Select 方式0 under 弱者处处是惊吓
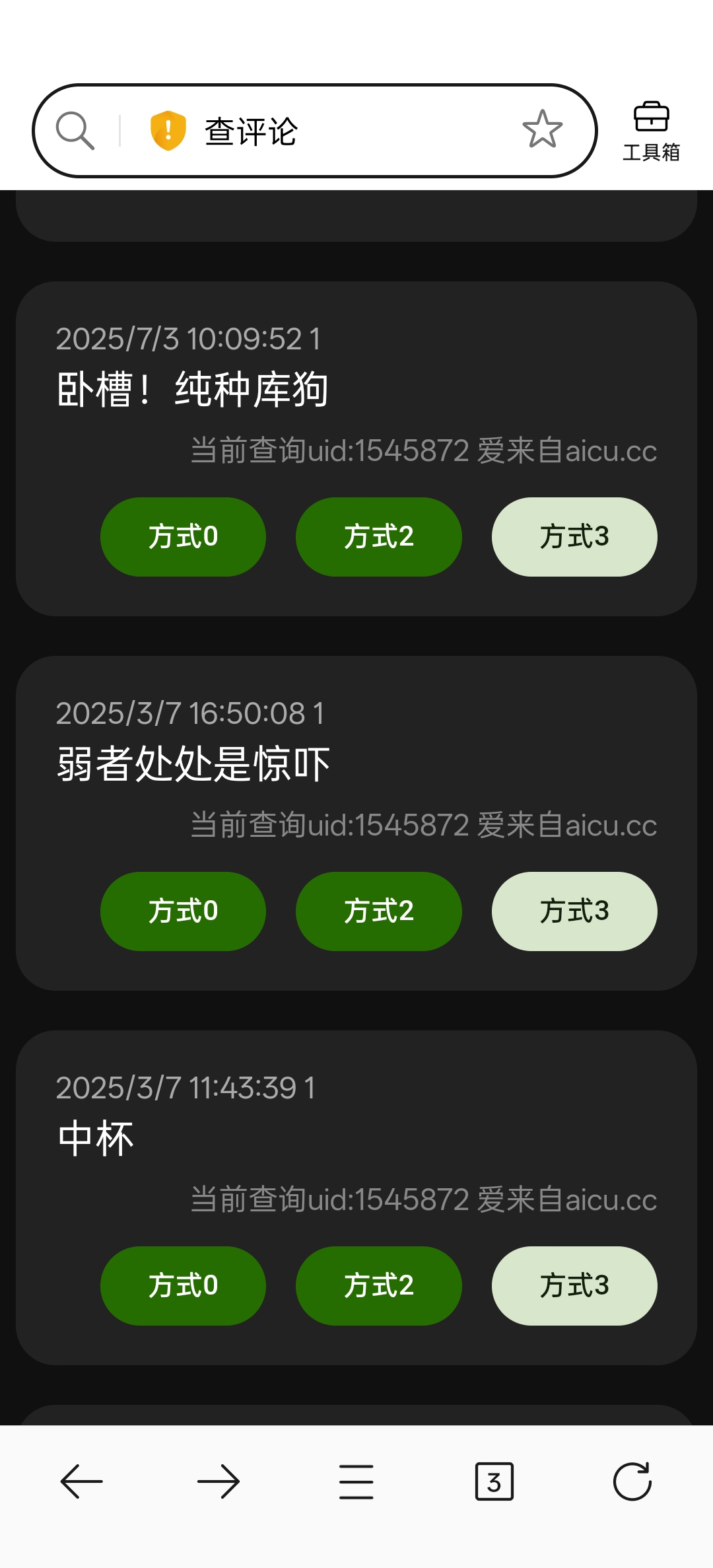The height and width of the screenshot is (1568, 713). [183, 911]
